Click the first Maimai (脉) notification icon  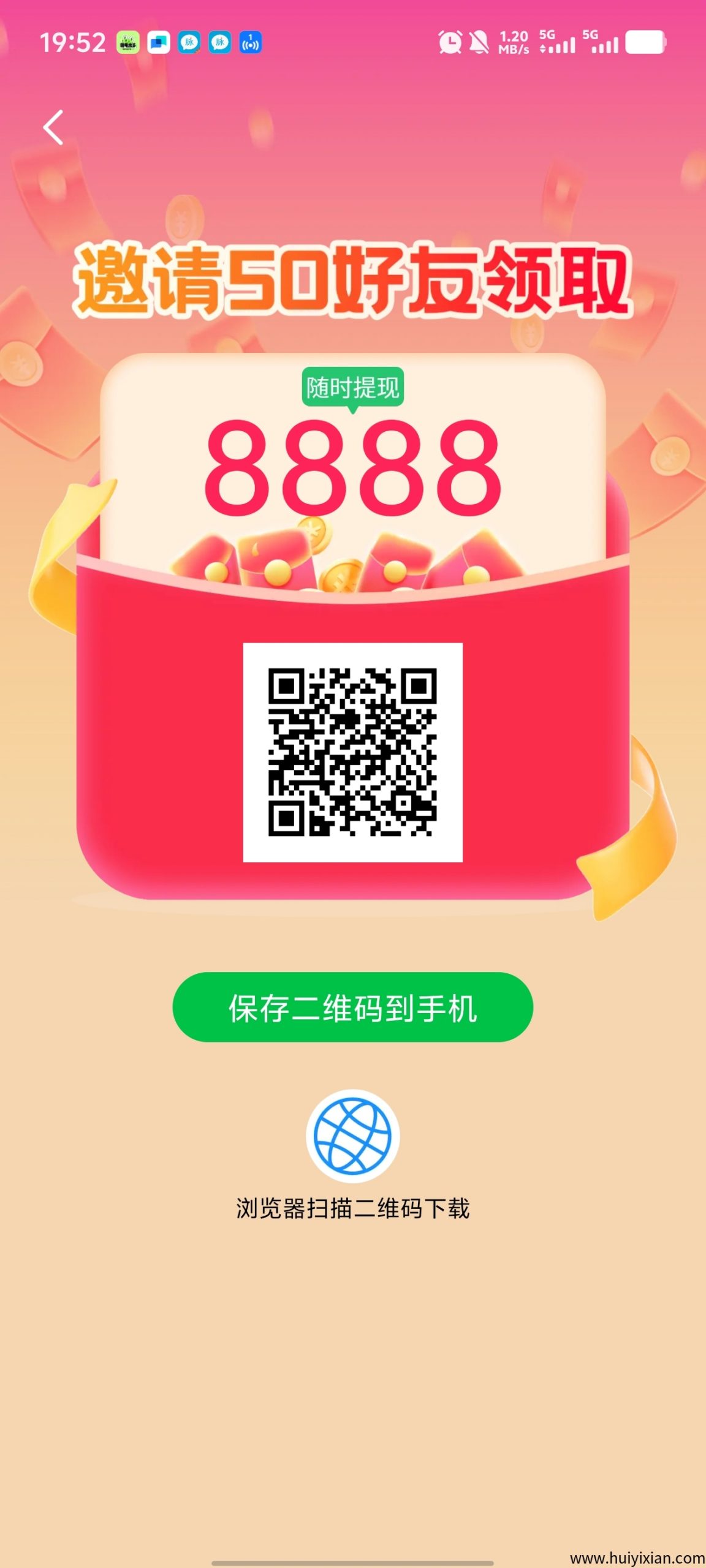190,43
